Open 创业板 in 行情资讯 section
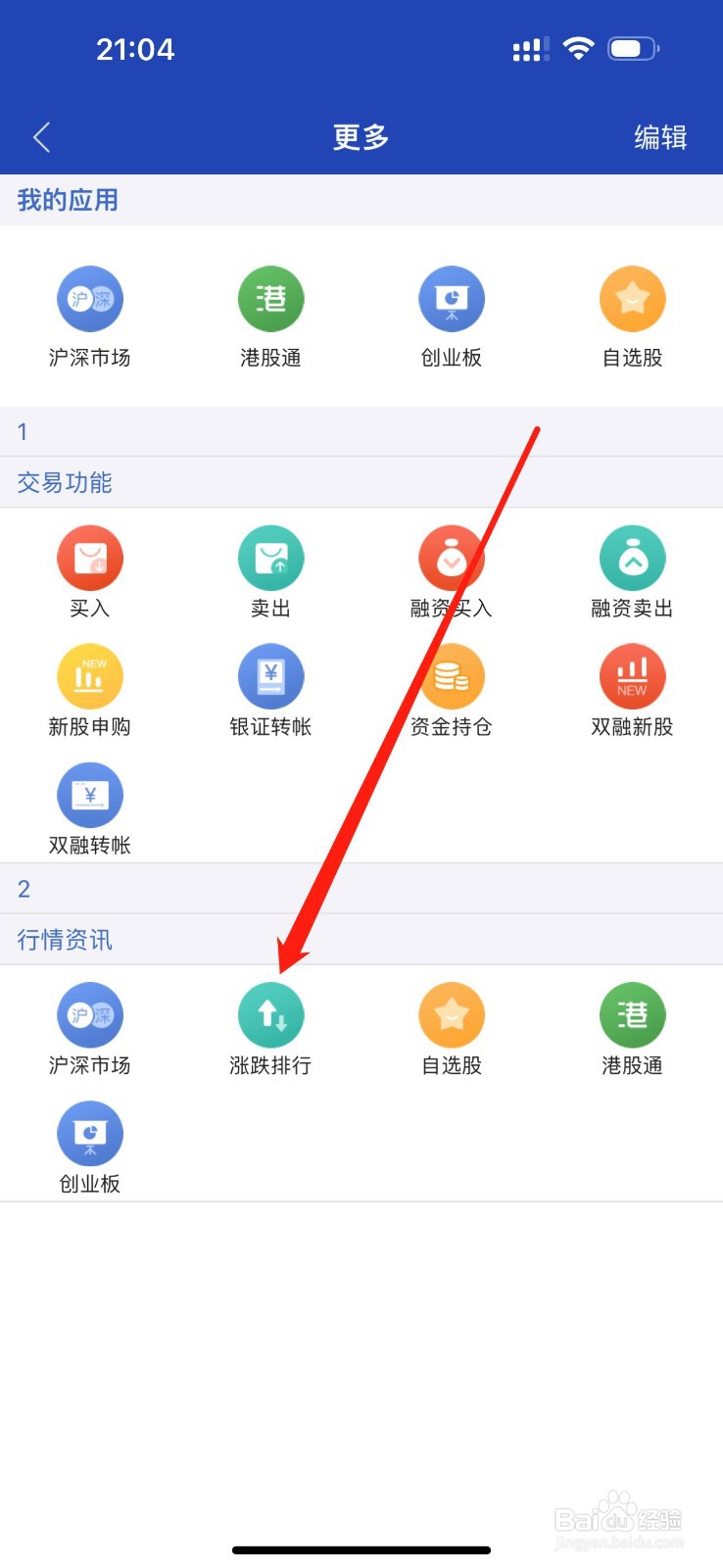The width and height of the screenshot is (723, 1568). 89,1147
